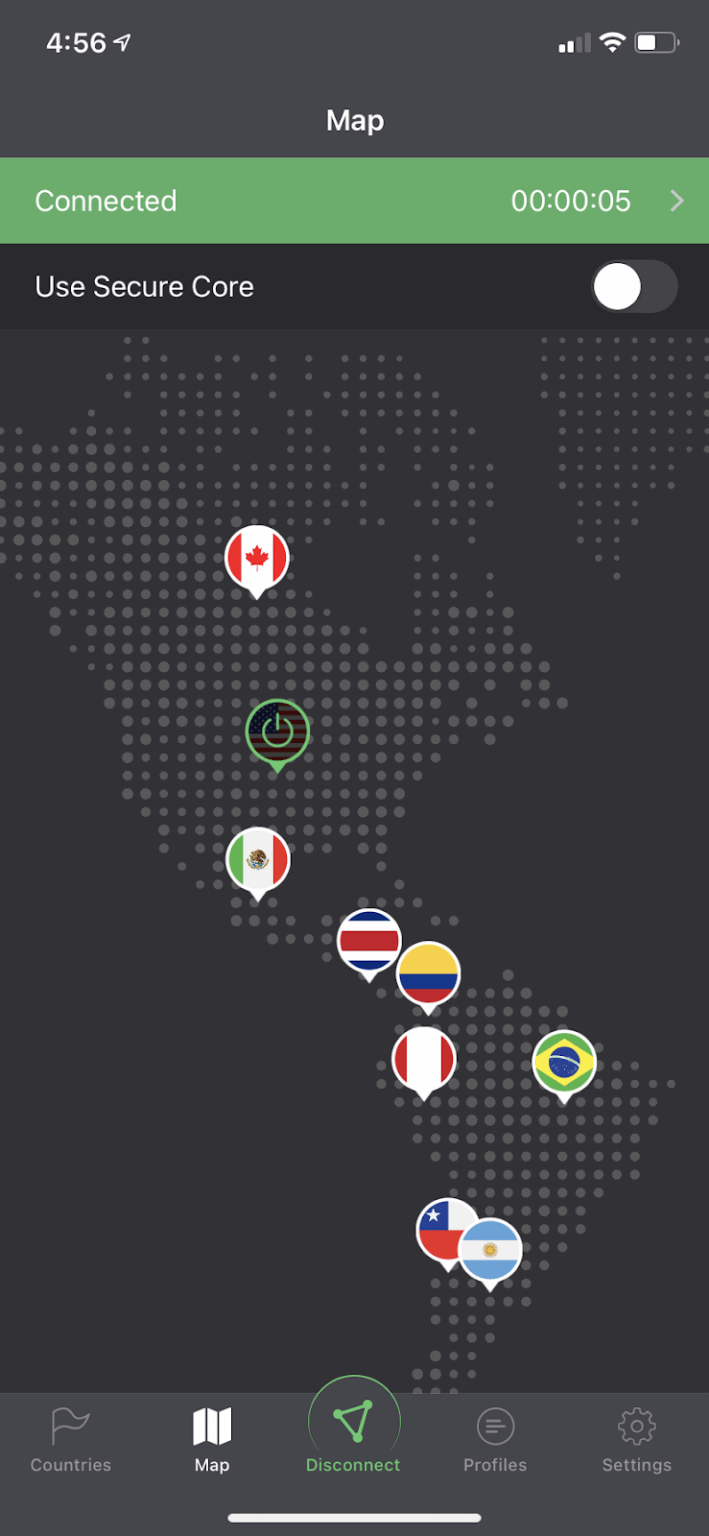
Task: Select the Canada flag pin
Action: pyautogui.click(x=257, y=557)
